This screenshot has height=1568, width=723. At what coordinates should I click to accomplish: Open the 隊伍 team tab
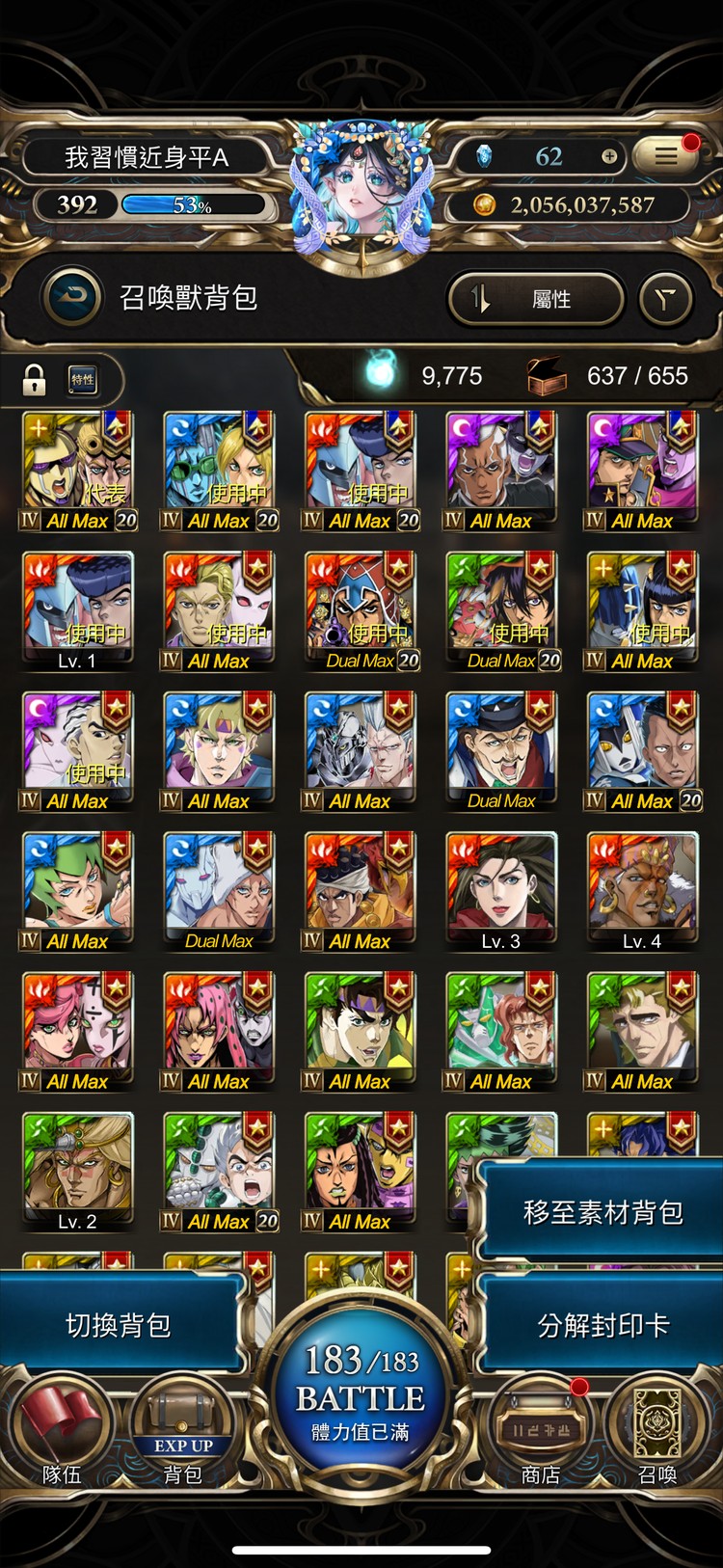pos(62,1432)
